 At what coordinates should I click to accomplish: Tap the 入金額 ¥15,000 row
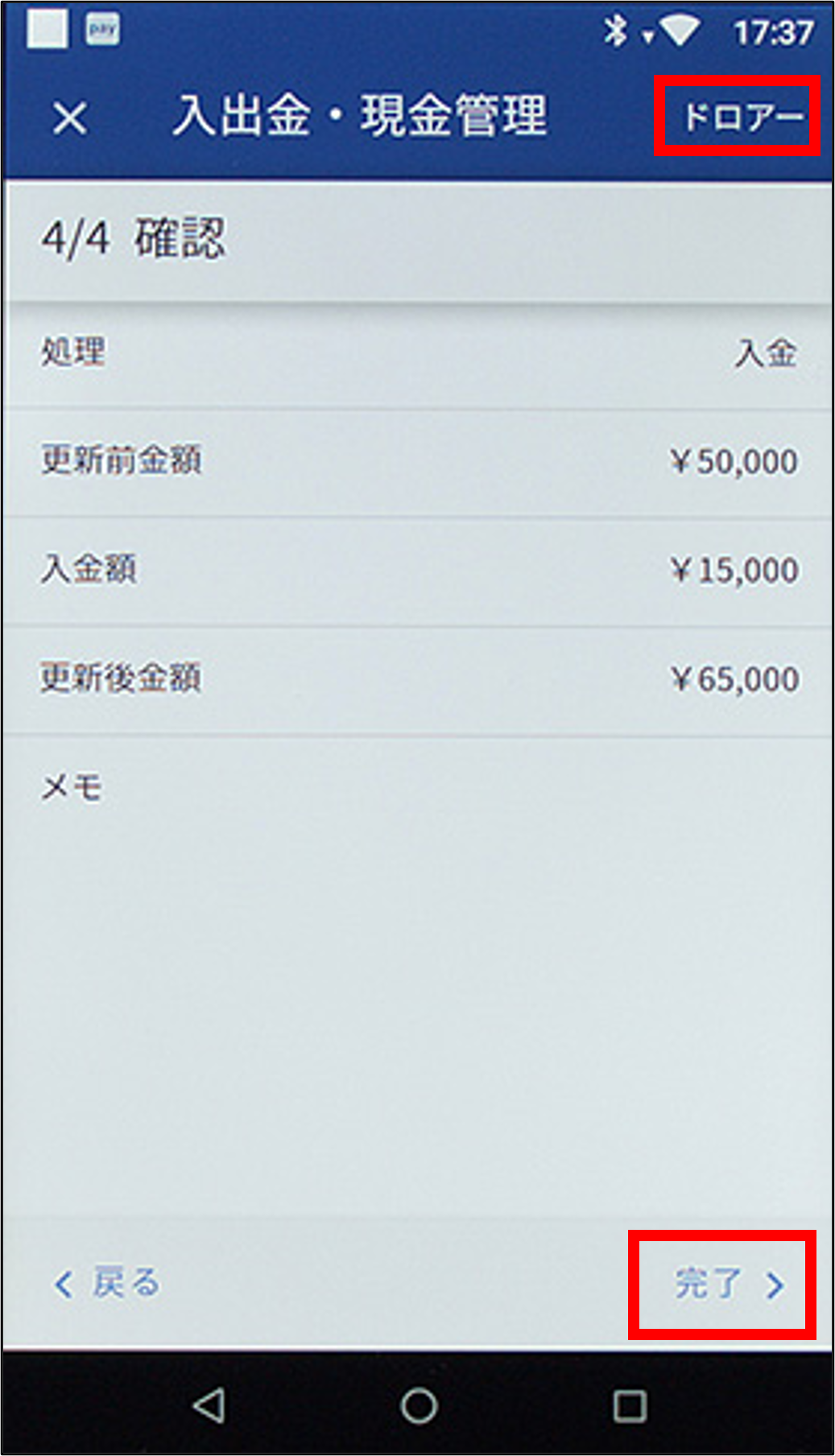coord(417,571)
